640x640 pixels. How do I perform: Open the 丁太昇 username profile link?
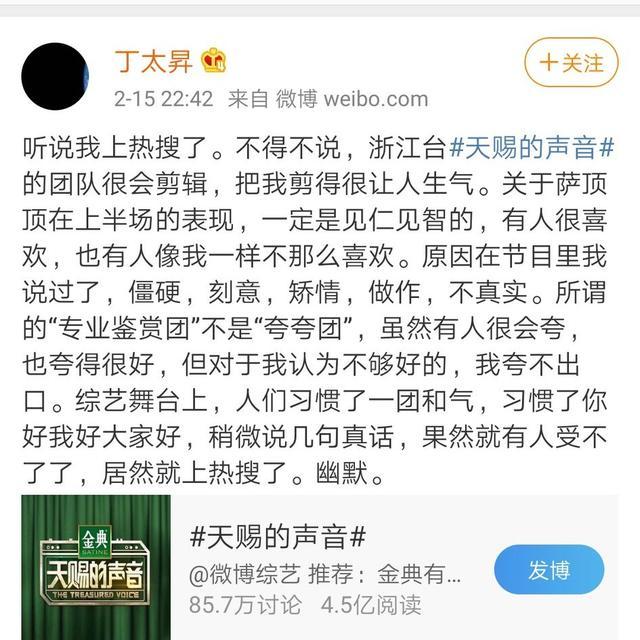coord(153,62)
